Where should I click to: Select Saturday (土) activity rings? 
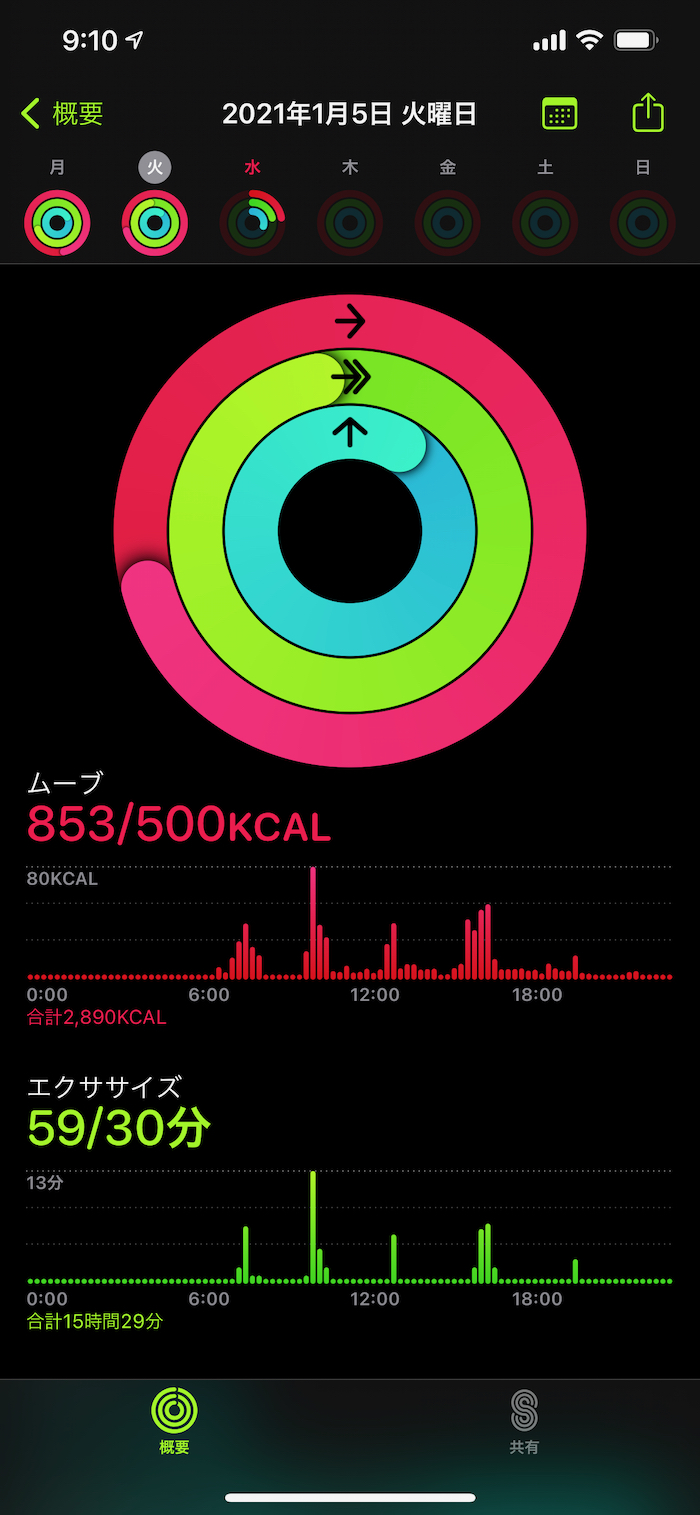pos(545,222)
